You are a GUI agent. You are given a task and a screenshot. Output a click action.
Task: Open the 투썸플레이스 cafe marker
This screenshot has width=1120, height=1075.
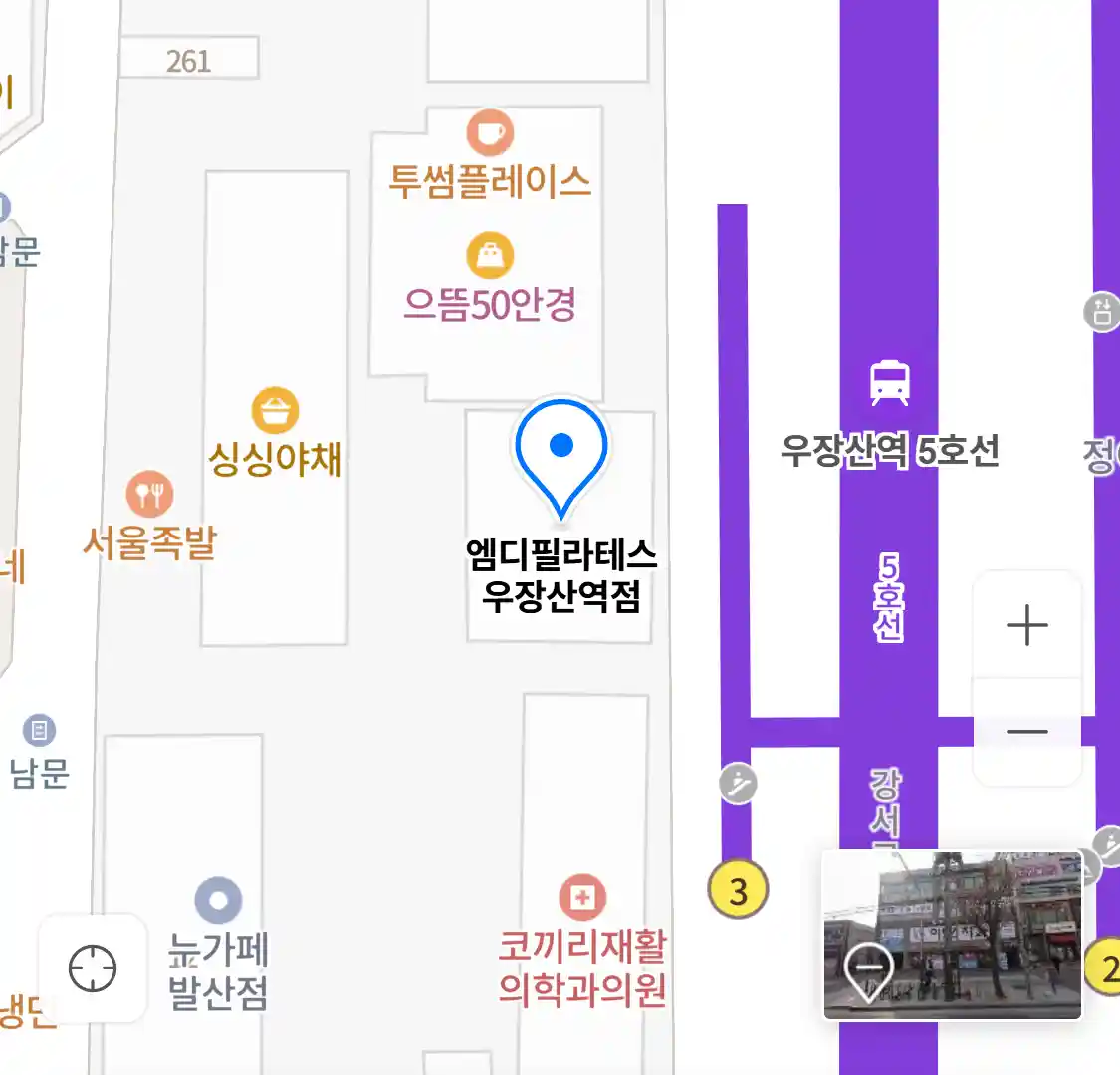[490, 133]
